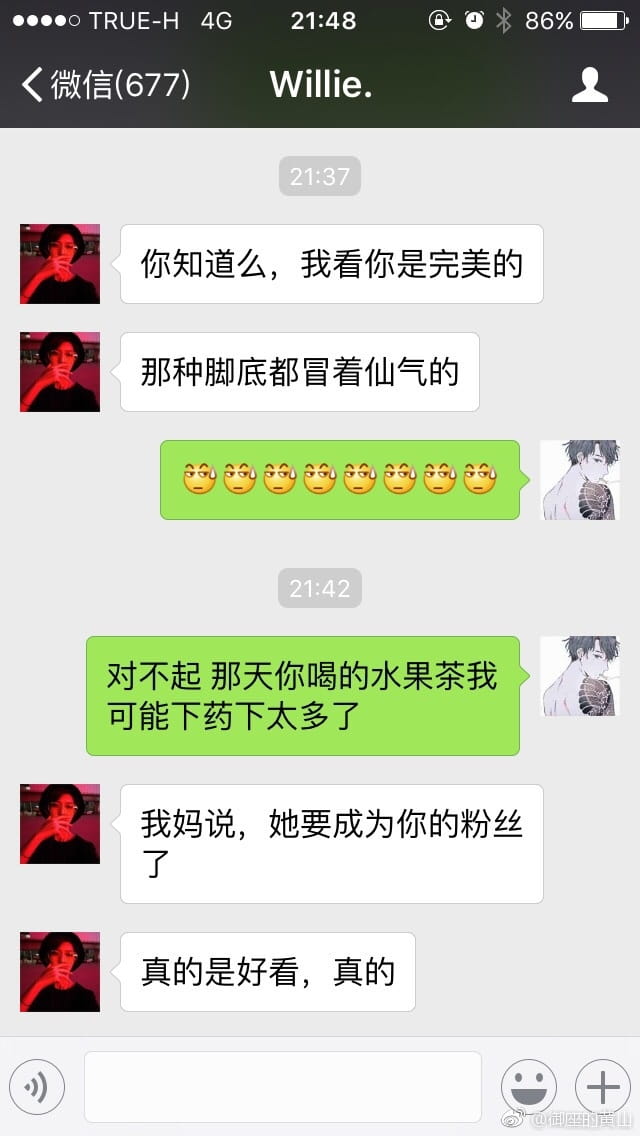Tap Willie's avatar beside 你知道么 message
This screenshot has width=640, height=1136.
(x=60, y=264)
